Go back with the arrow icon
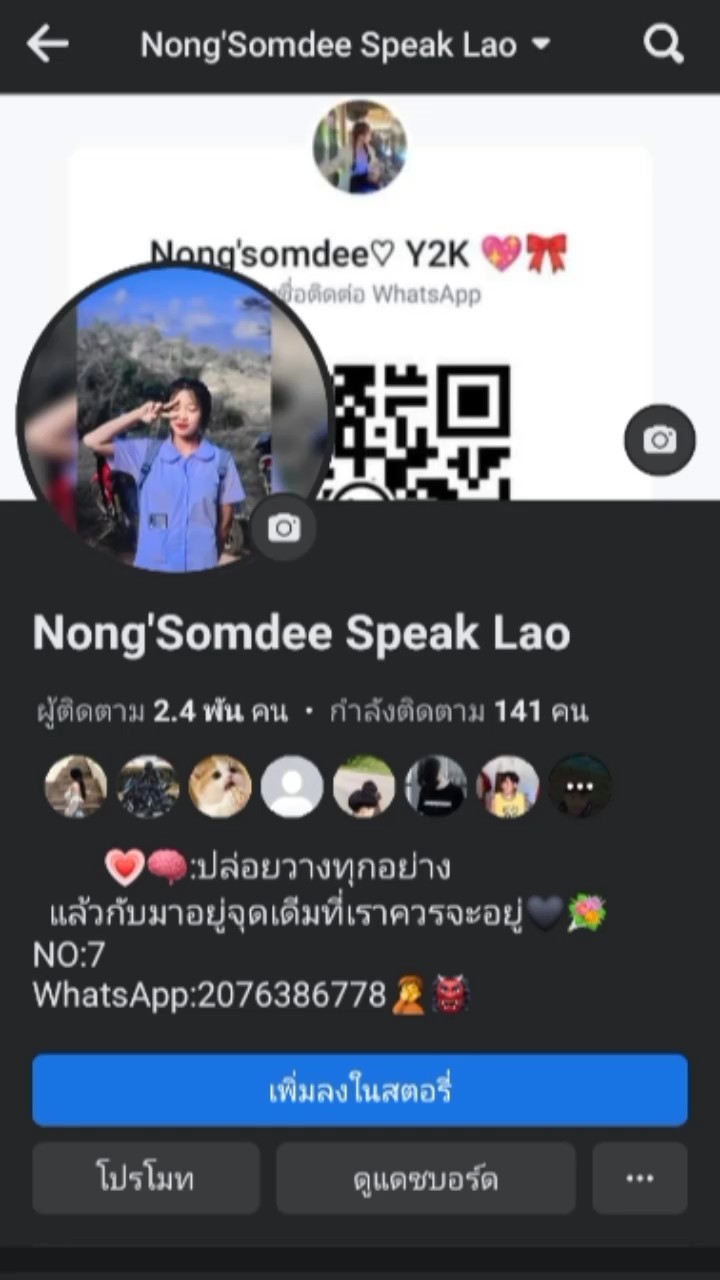This screenshot has height=1280, width=720. (x=47, y=43)
